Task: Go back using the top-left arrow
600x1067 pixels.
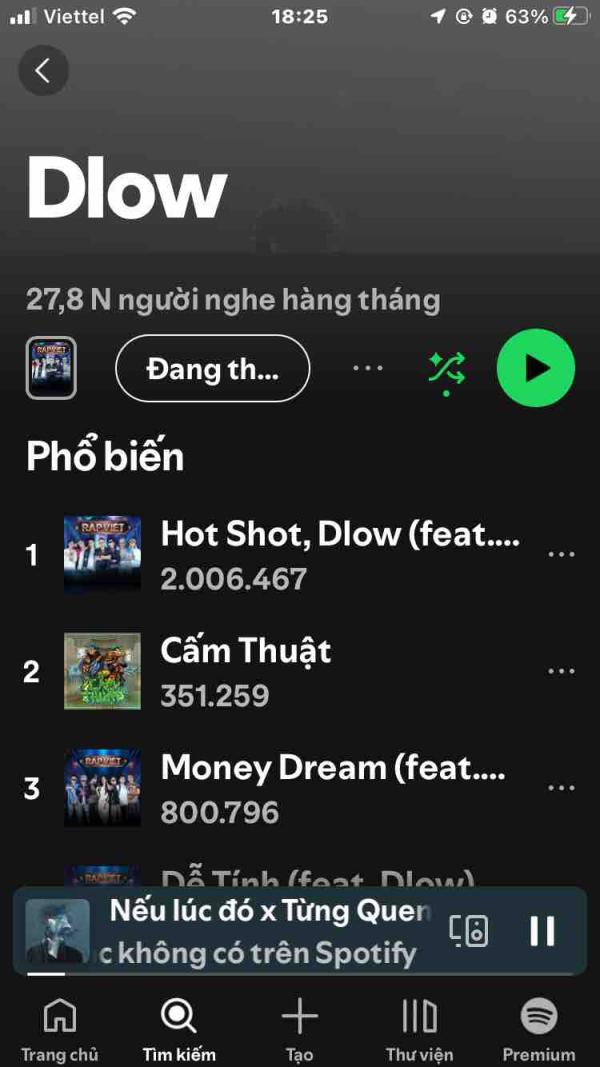Action: [43, 71]
